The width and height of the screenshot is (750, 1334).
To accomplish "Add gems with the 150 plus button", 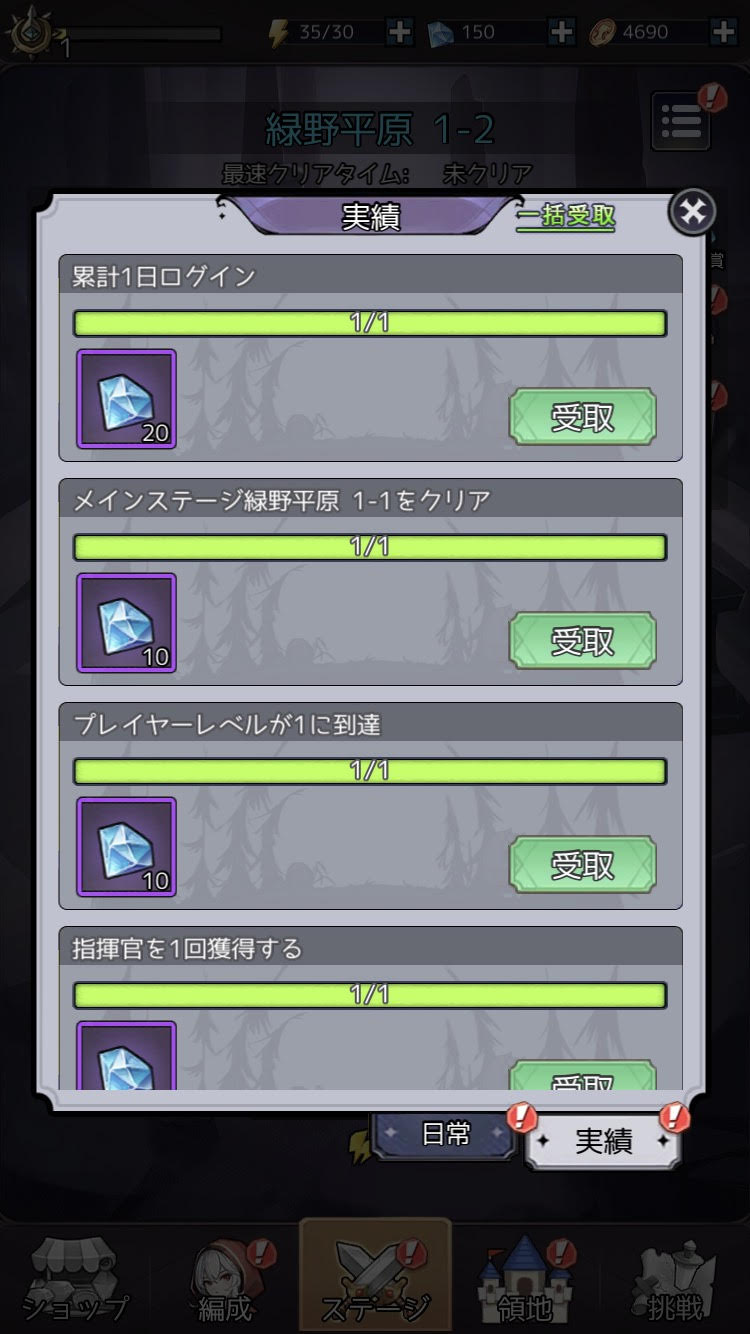I will click(x=562, y=32).
